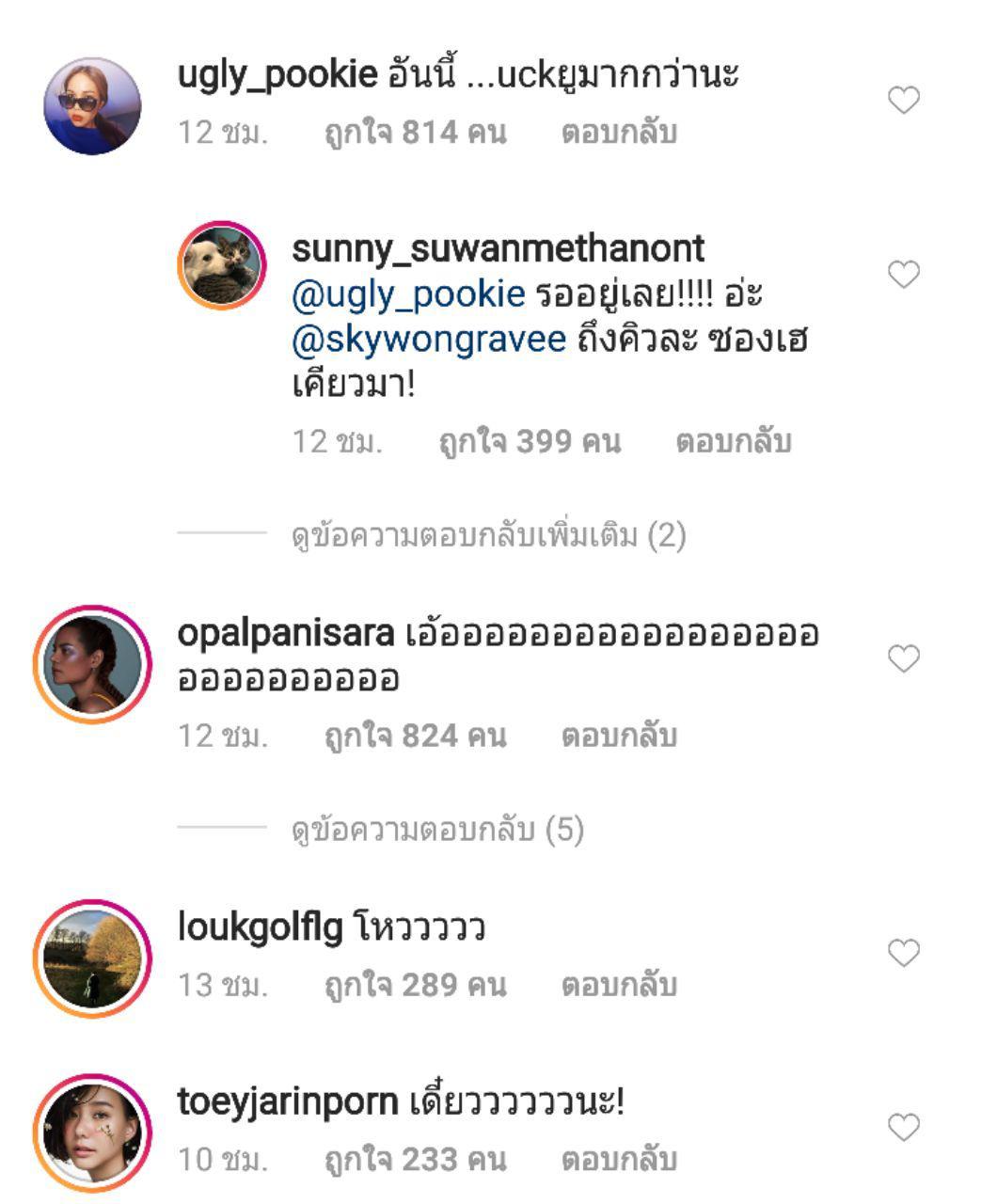Viewport: 981px width, 1204px height.
Task: Open the @skywongravee mention link
Action: [429, 340]
